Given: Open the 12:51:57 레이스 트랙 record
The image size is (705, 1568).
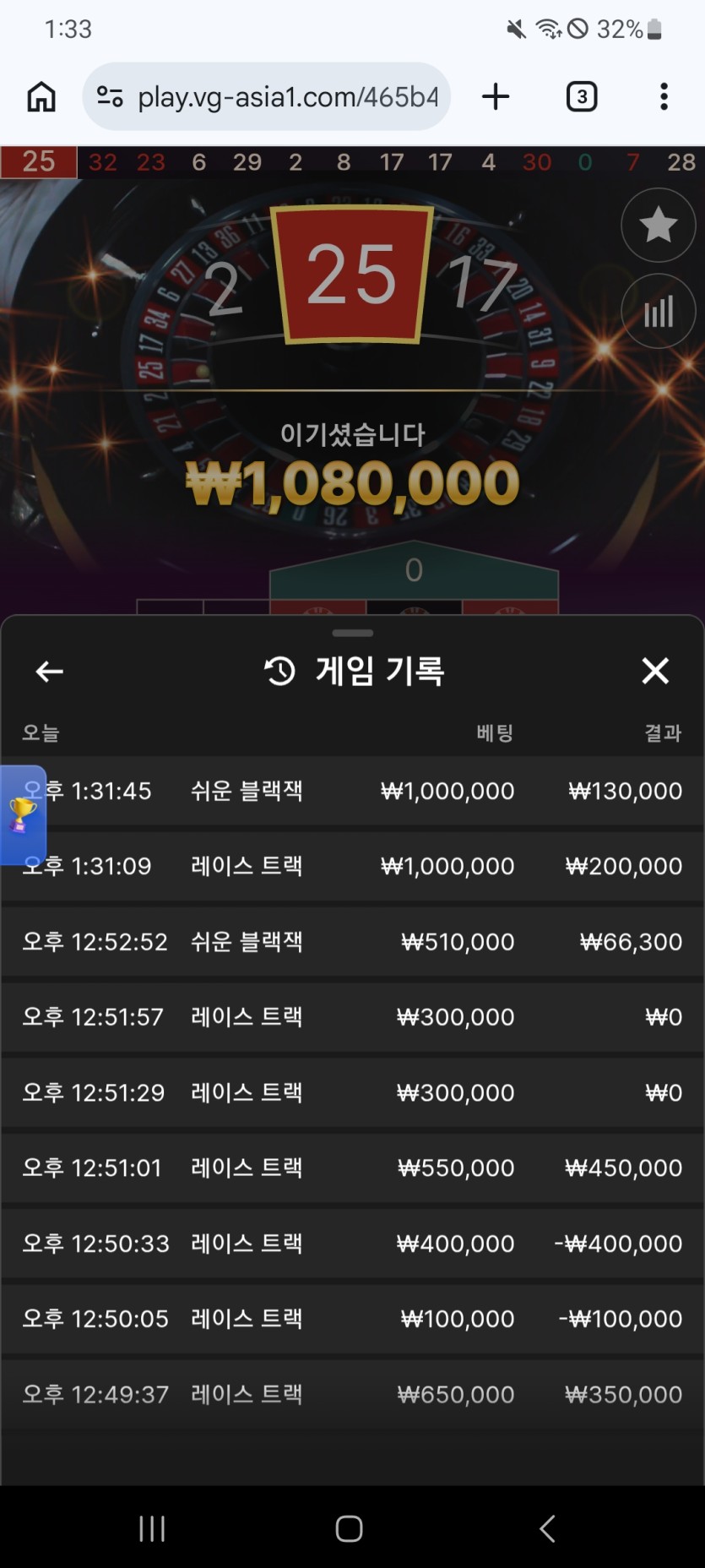Looking at the screenshot, I should point(352,1016).
